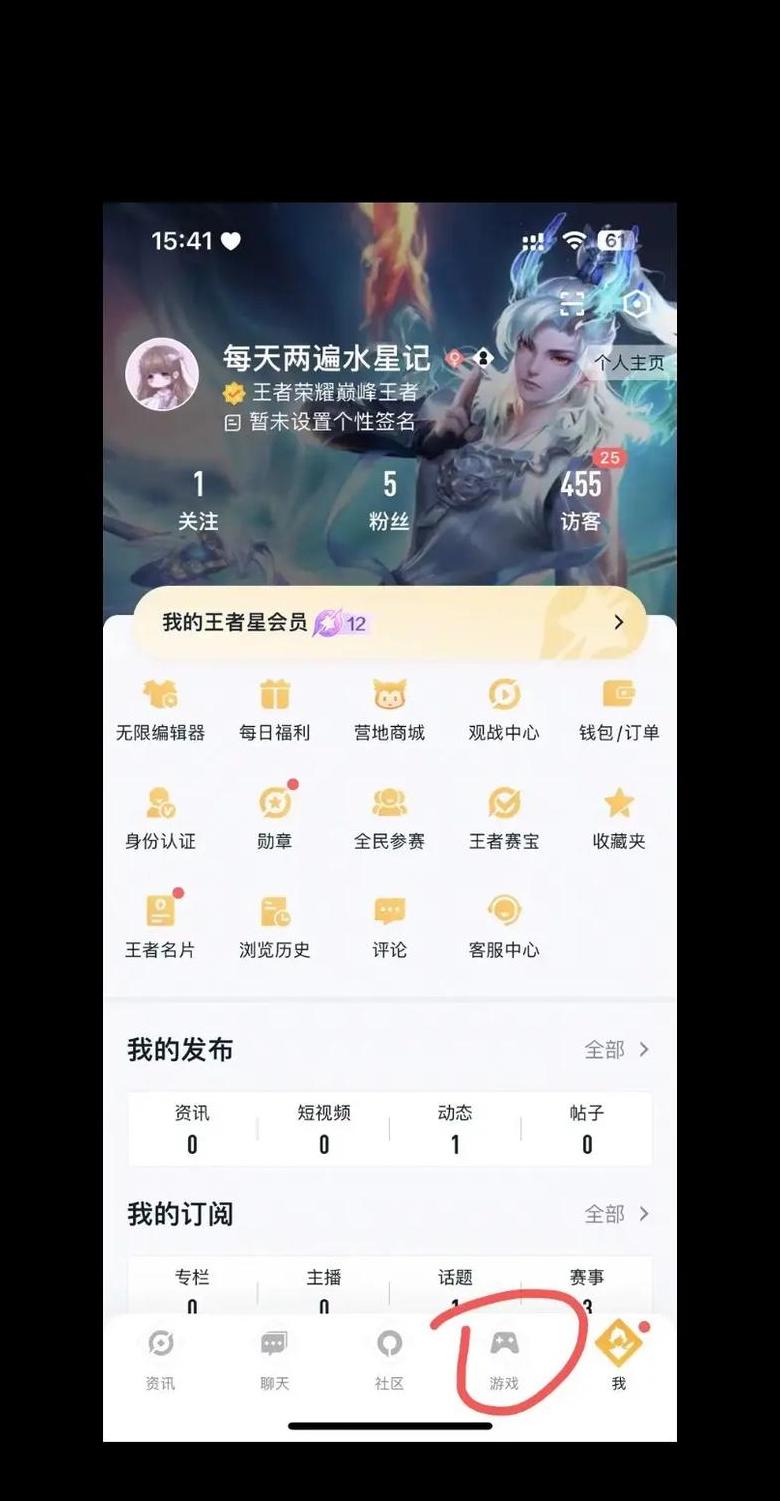The width and height of the screenshot is (780, 1501).
Task: Open 收藏夹 favorites
Action: (619, 817)
